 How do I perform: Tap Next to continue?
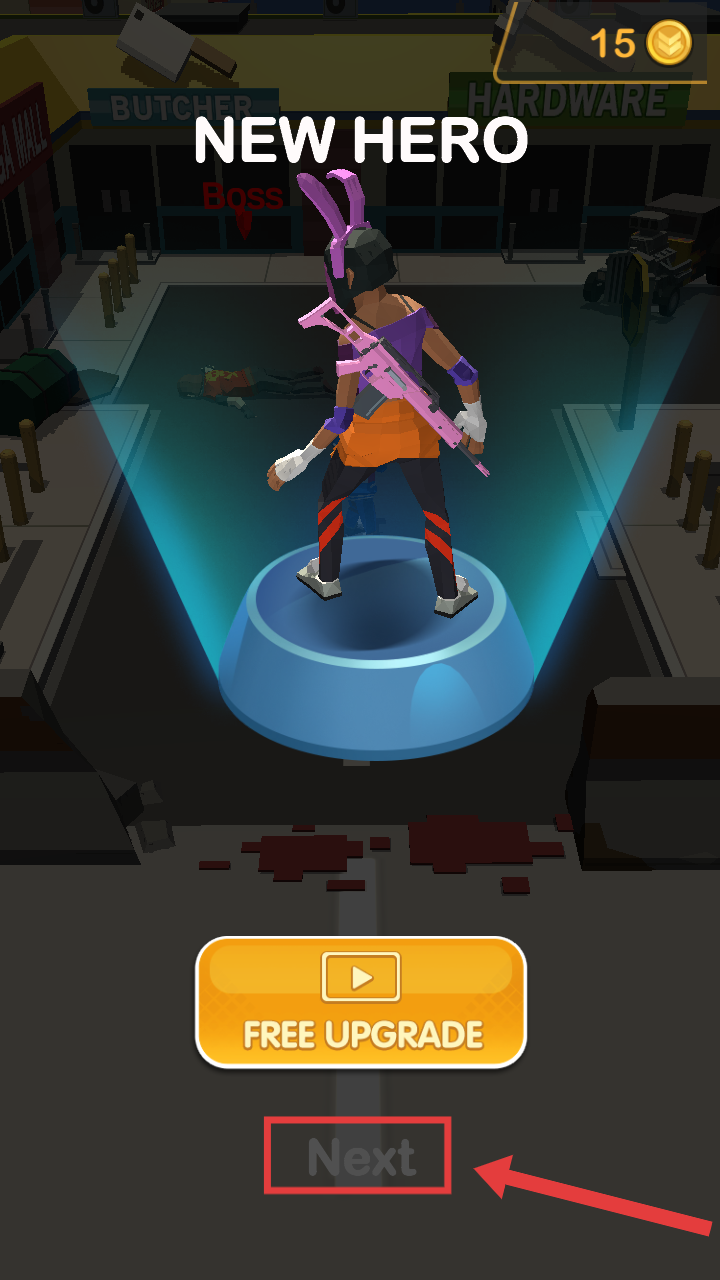coord(360,1157)
